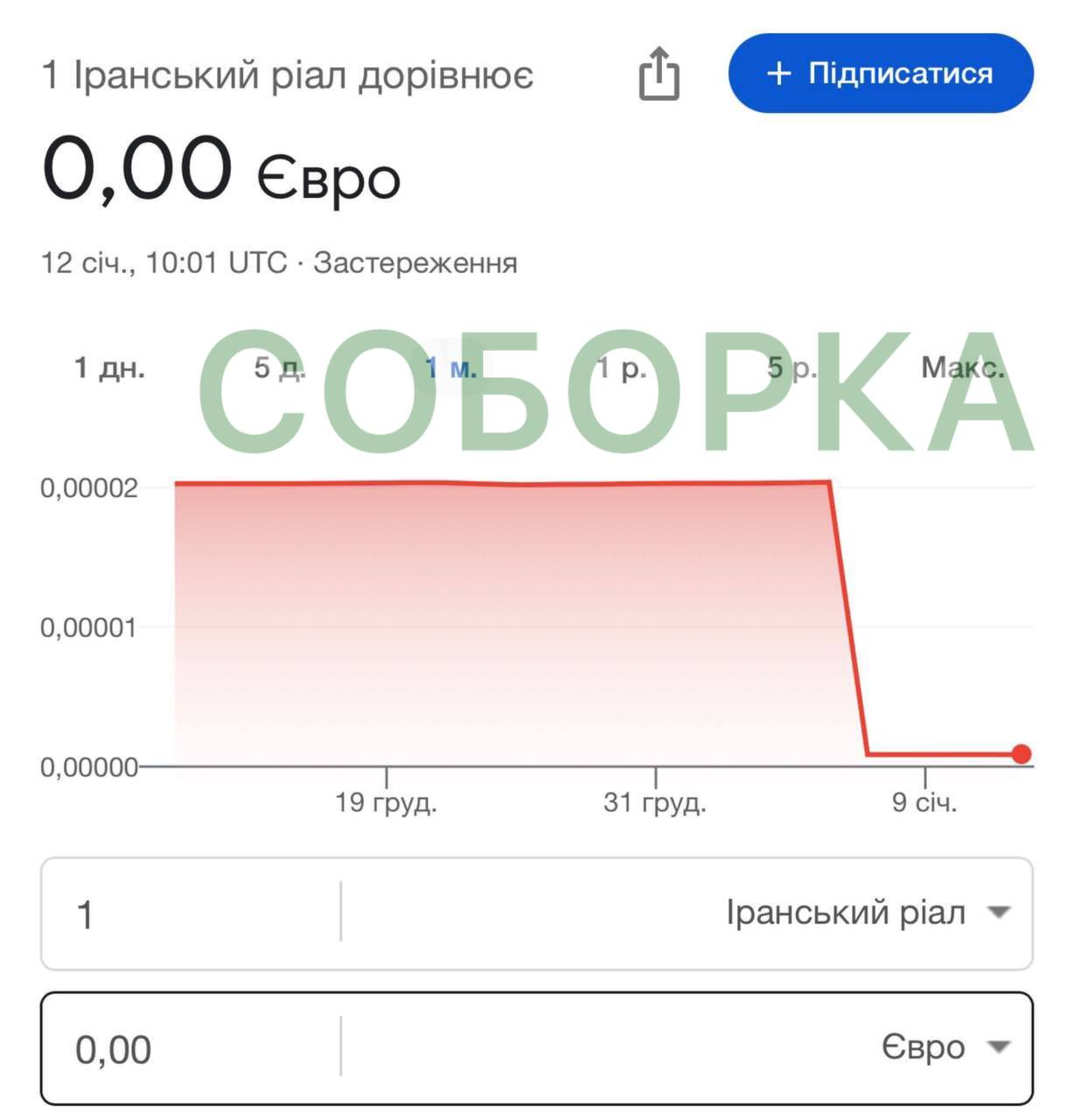Open the Євро currency dropdown

pos(945,1047)
